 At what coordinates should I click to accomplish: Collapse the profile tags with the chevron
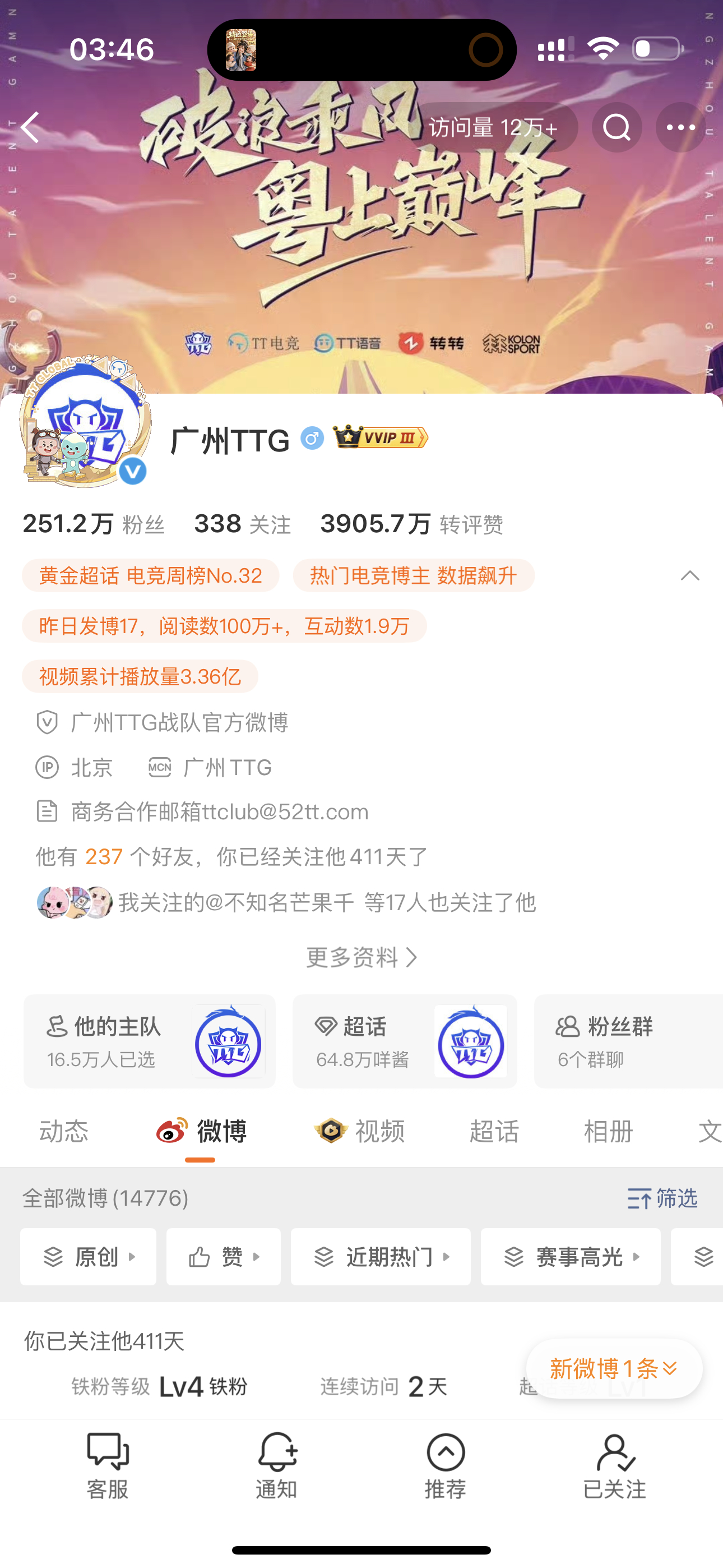(x=689, y=576)
